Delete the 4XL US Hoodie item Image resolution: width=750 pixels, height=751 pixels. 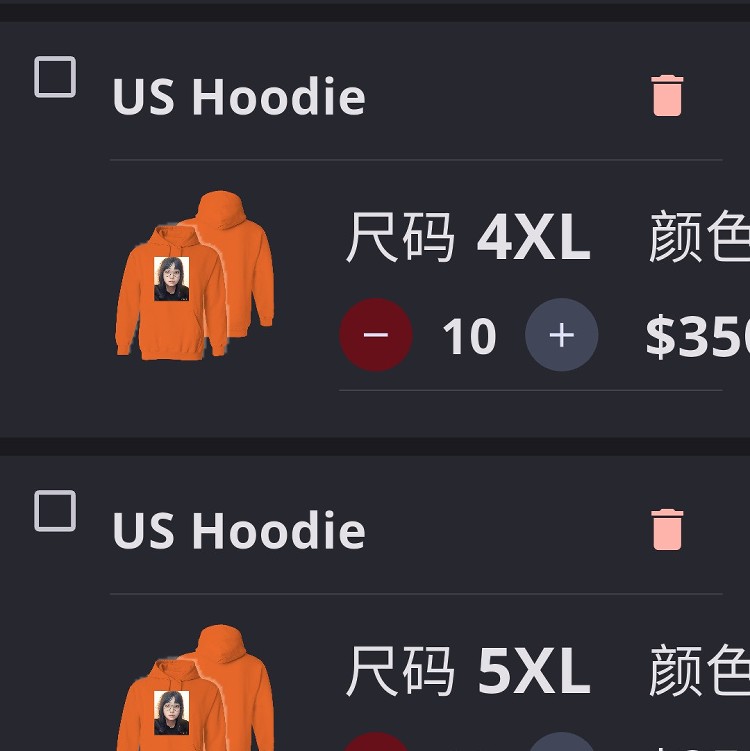[667, 96]
